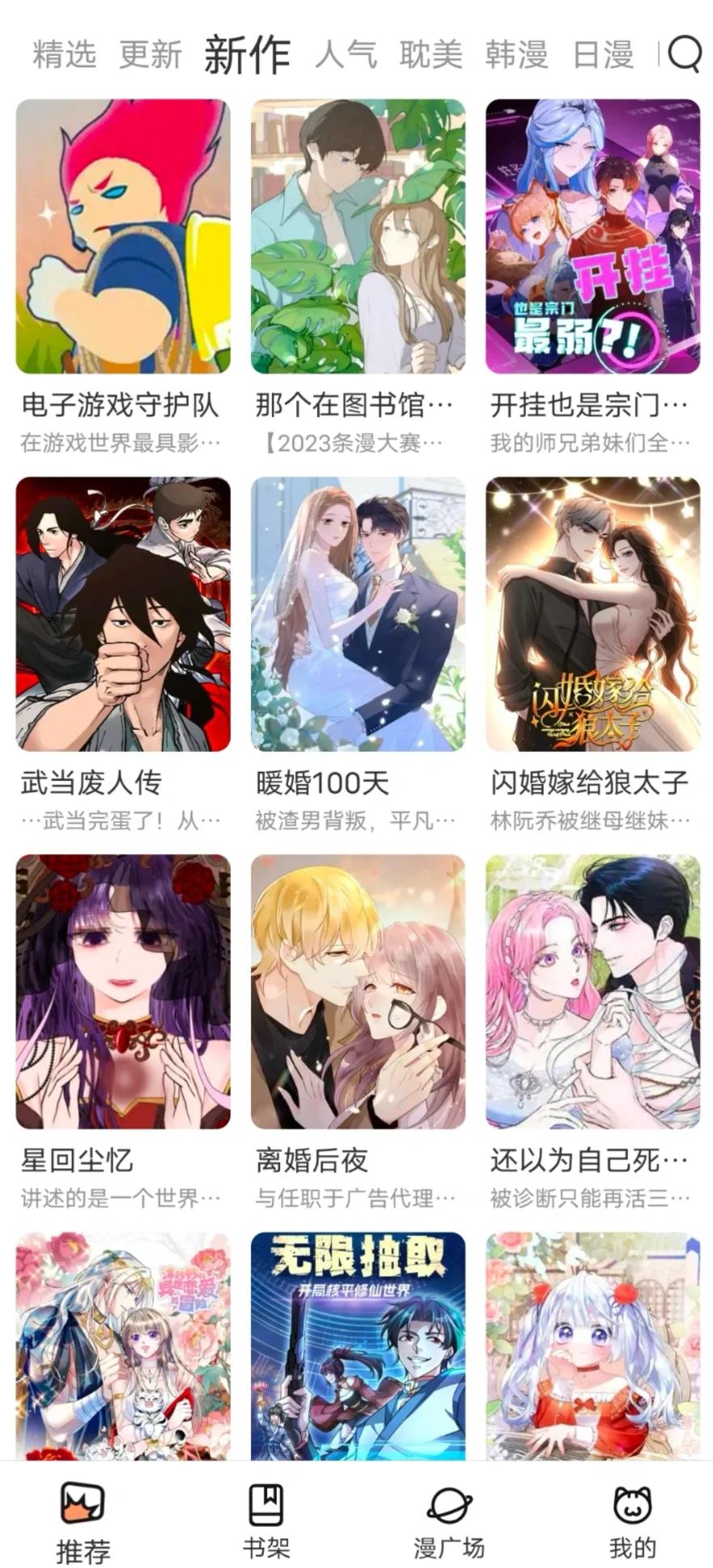Open the comic 那个在图书馆…
Screen dimensions: 713x1568
tap(358, 236)
